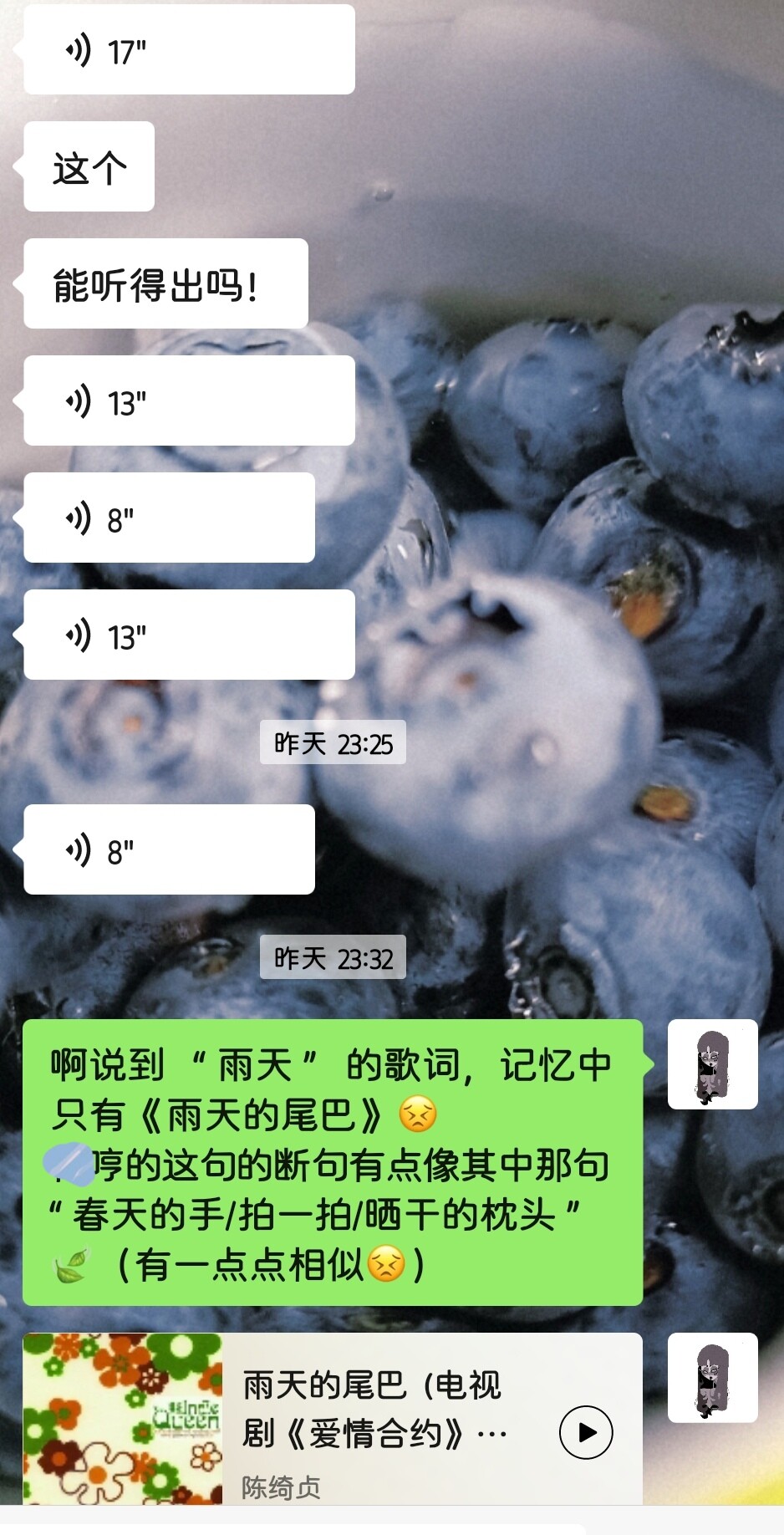The image size is (784, 1535).
Task: Play the 8-second voice message after 昨天 23:25
Action: coord(169,849)
